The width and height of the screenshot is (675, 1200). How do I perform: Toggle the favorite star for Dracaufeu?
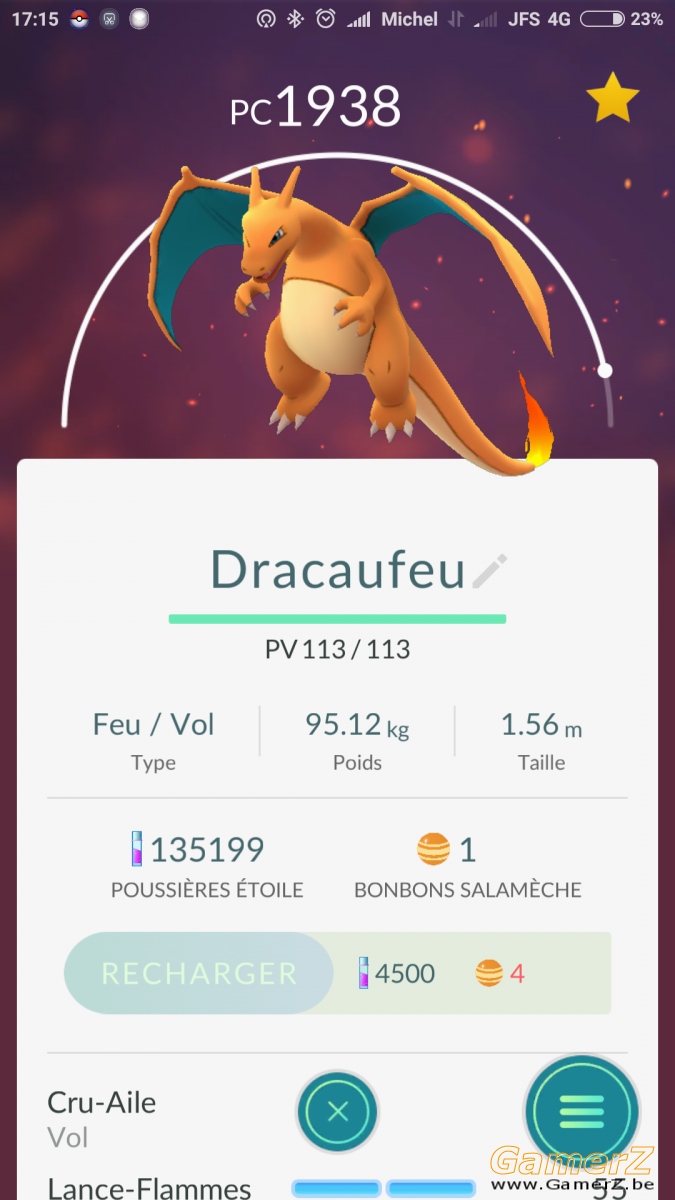(x=613, y=98)
